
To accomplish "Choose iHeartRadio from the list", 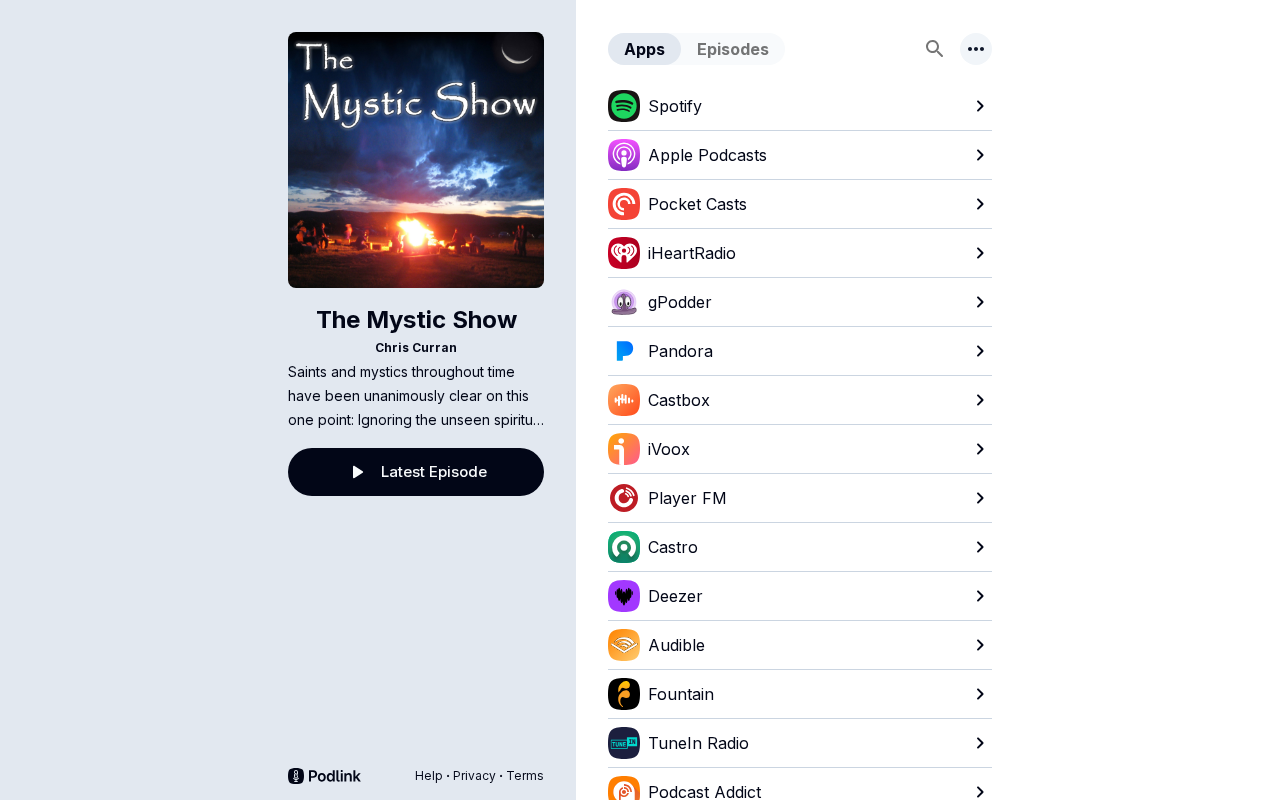I will [x=800, y=253].
